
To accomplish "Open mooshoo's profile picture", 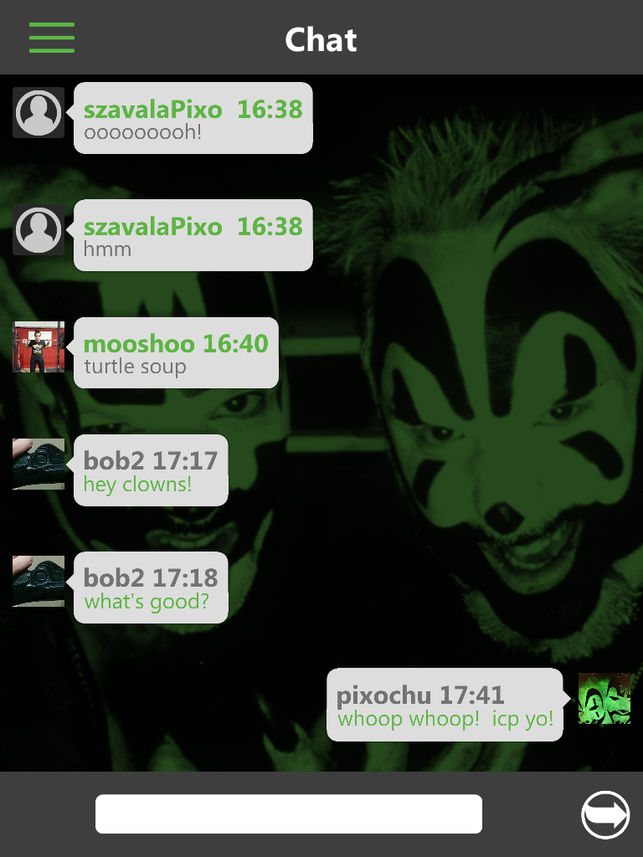I will pos(39,347).
